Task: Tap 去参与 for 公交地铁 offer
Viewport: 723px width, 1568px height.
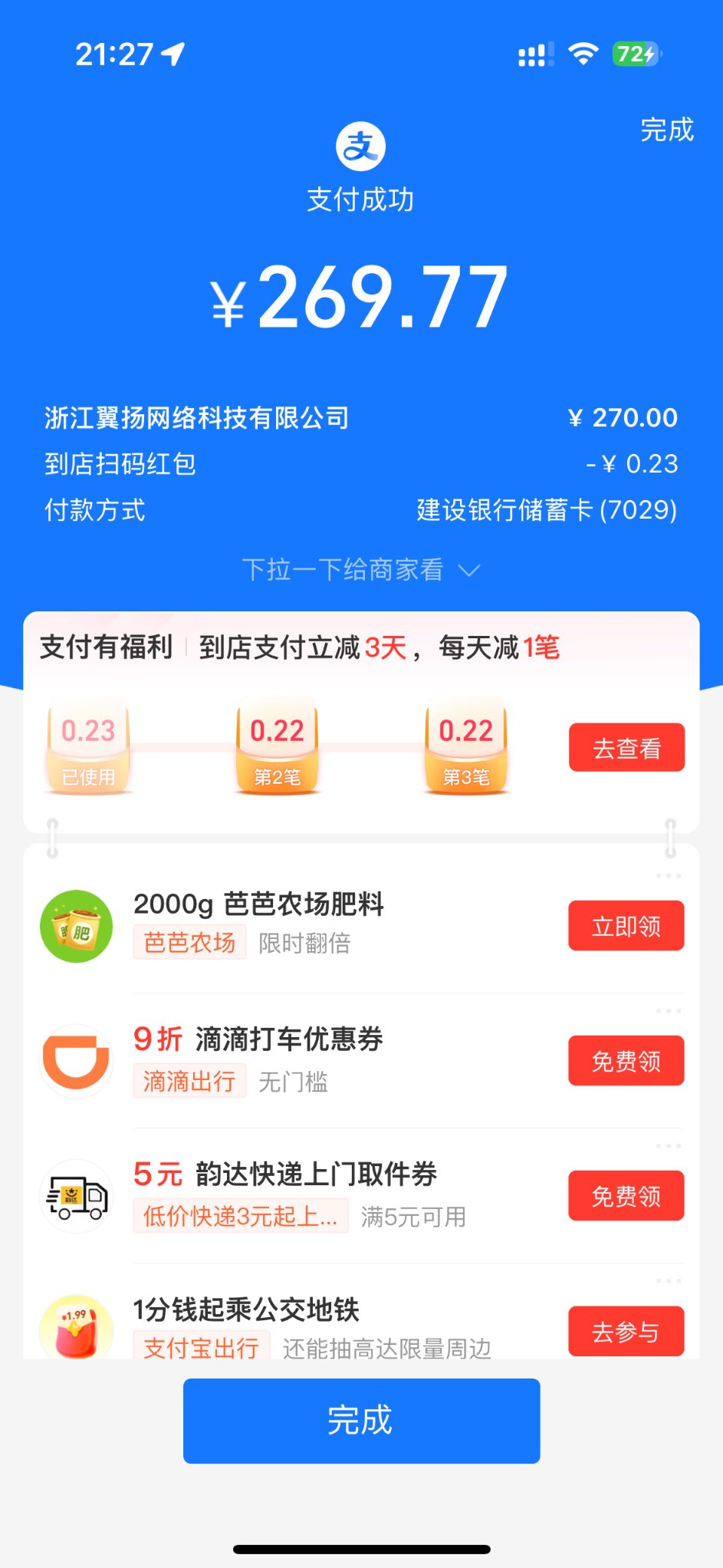Action: pos(626,1331)
